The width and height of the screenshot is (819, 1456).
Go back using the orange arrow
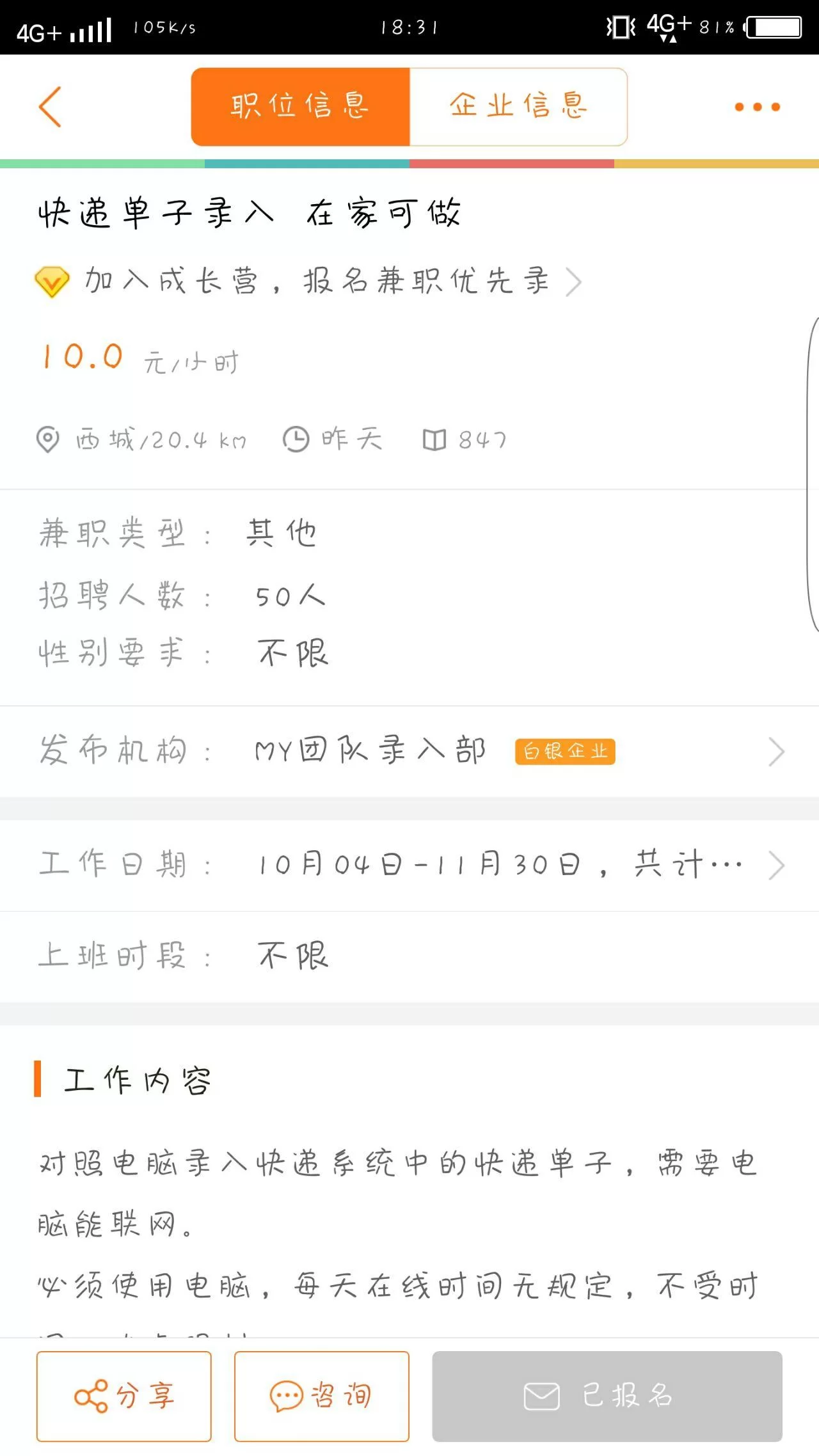(x=50, y=107)
